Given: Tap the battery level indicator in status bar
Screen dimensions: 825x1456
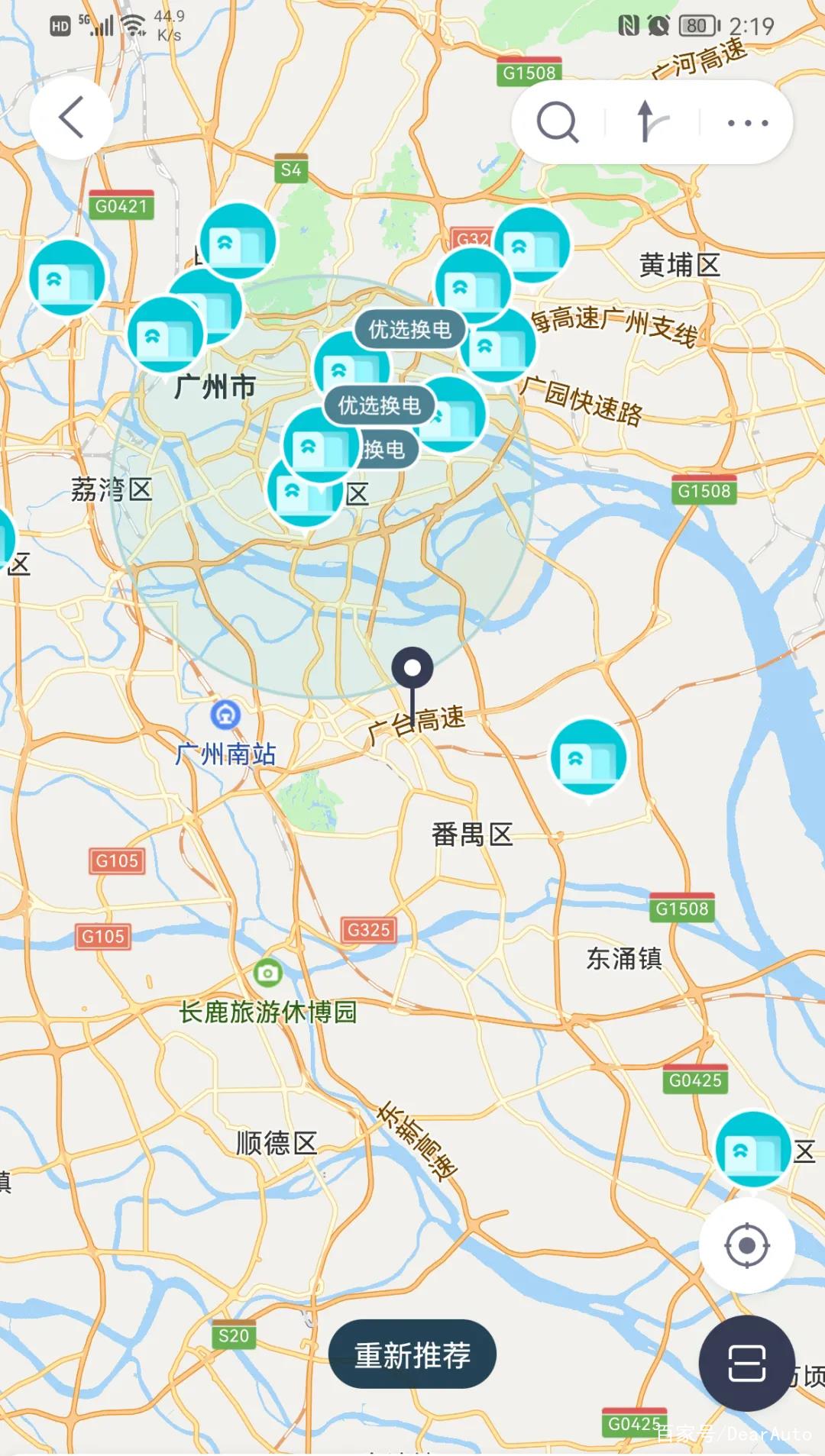Looking at the screenshot, I should [696, 25].
